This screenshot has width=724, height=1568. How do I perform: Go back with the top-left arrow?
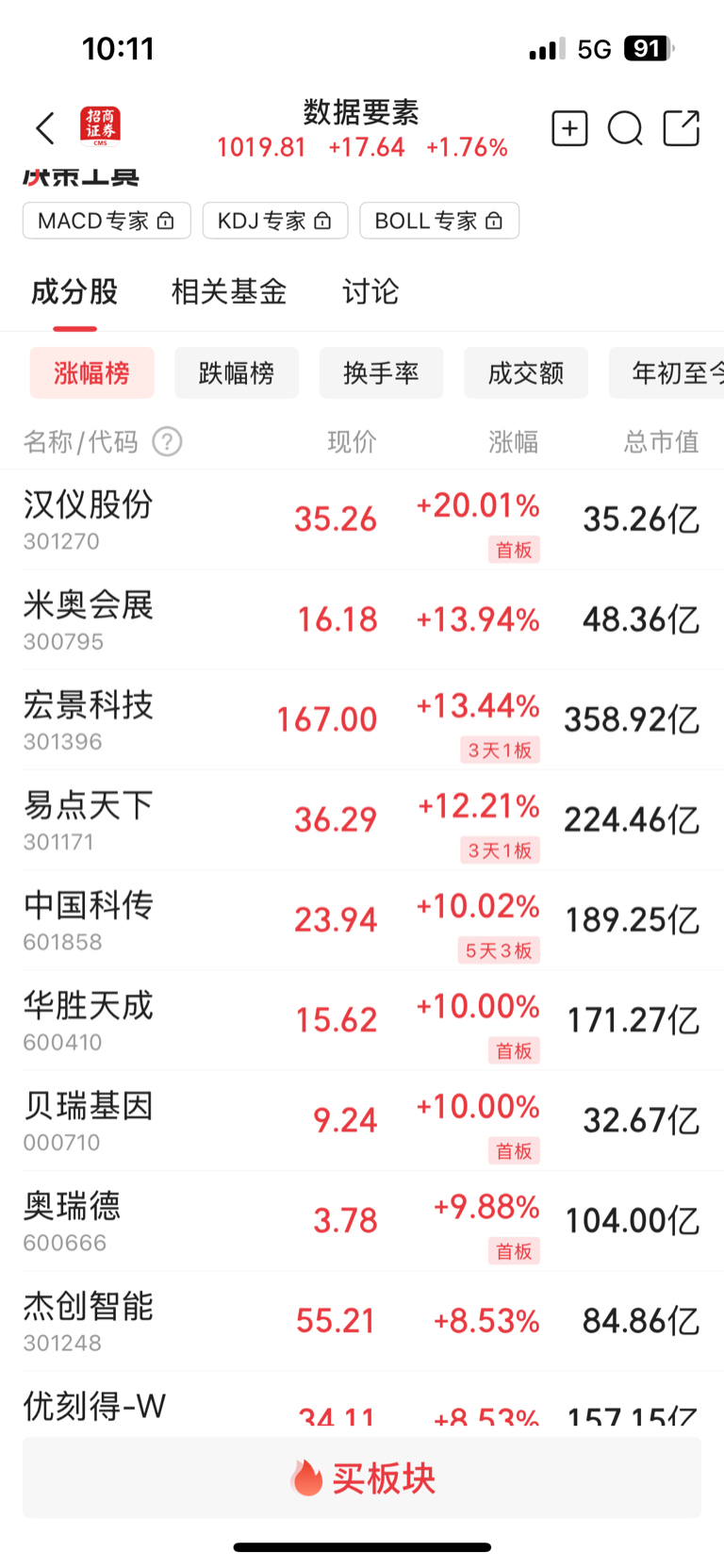tap(45, 128)
